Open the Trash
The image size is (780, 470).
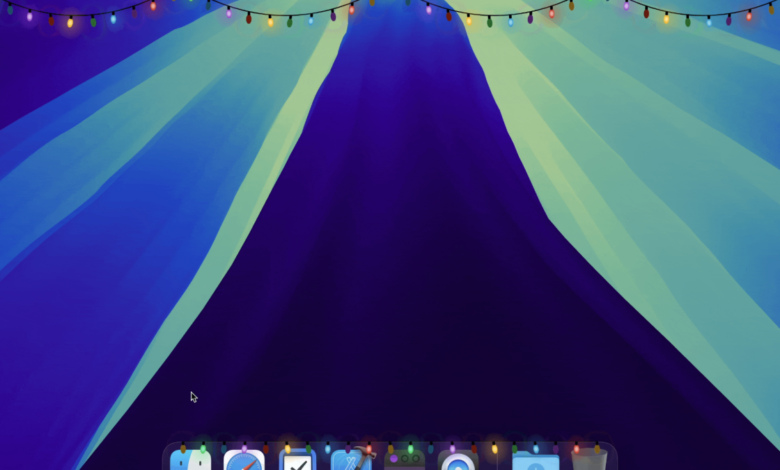pyautogui.click(x=589, y=461)
